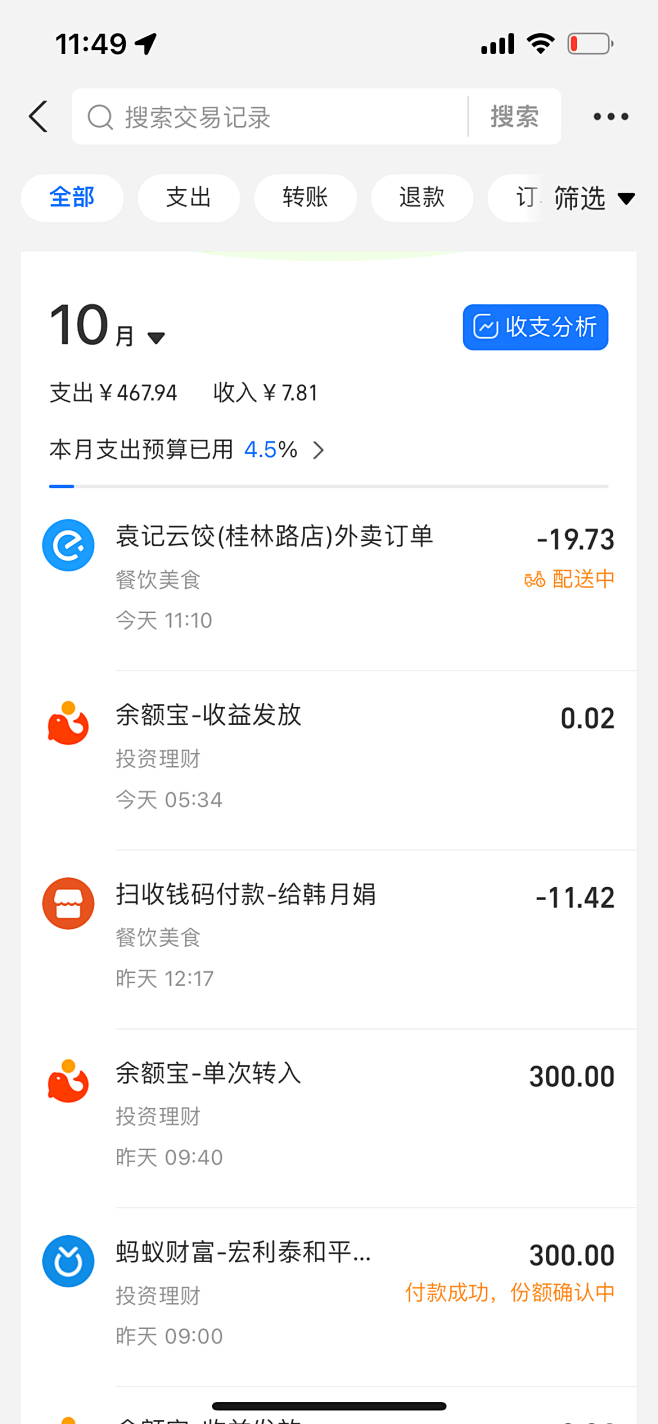Open the 余额宝-单次转入 300.00 record
The width and height of the screenshot is (658, 1424).
tap(329, 1118)
